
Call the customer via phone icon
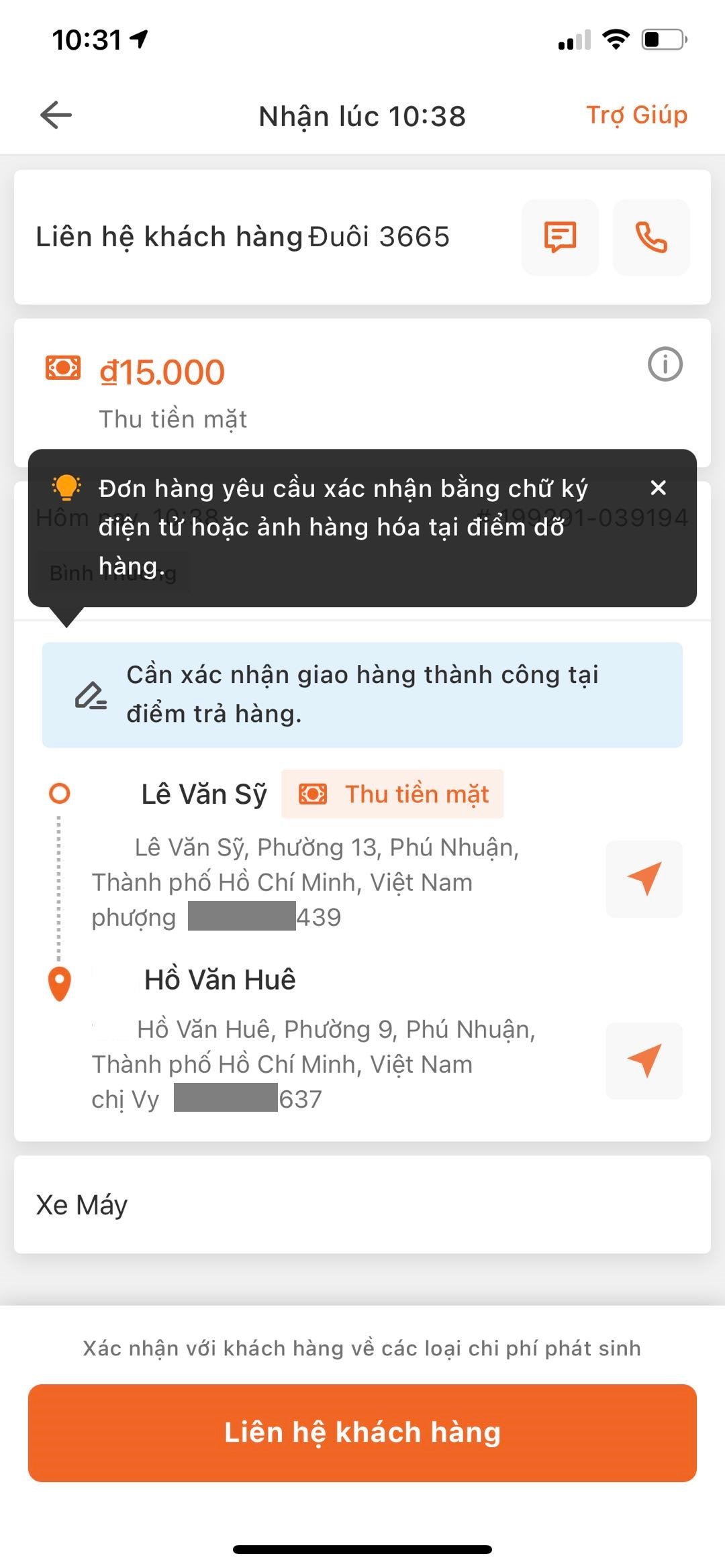pos(650,237)
